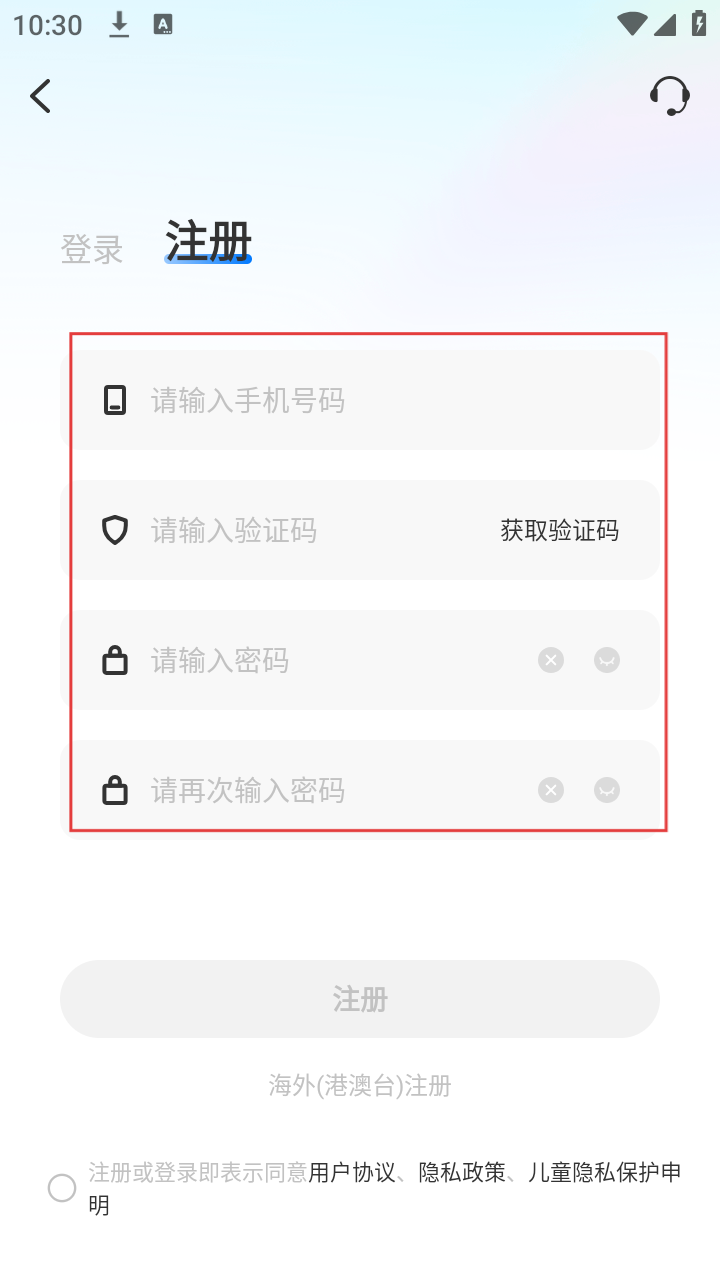Clear the 请再次输入密码 field
This screenshot has width=720, height=1280.
click(551, 790)
